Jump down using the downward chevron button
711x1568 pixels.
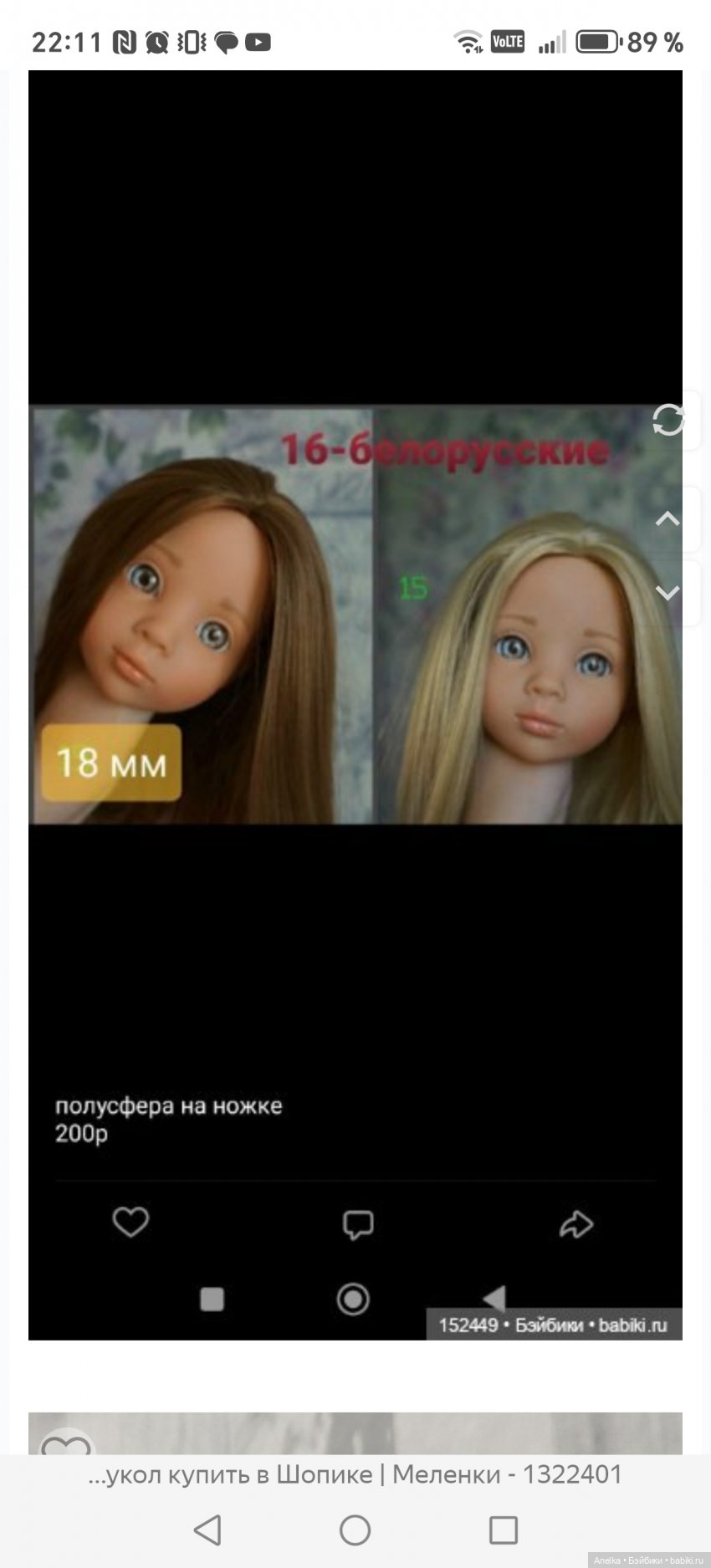pyautogui.click(x=668, y=592)
